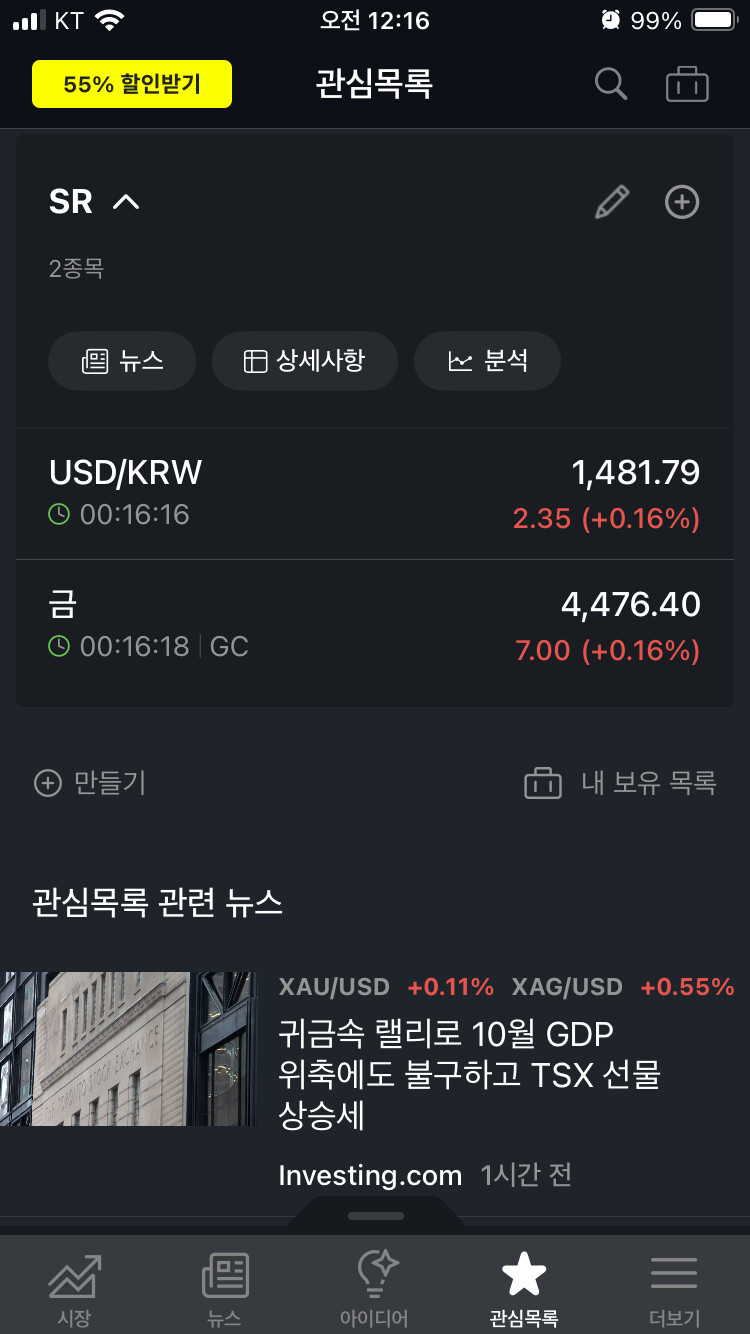This screenshot has width=750, height=1334.
Task: Open the 귀금속 랠리 TSX 선물 news article
Action: tap(375, 1080)
